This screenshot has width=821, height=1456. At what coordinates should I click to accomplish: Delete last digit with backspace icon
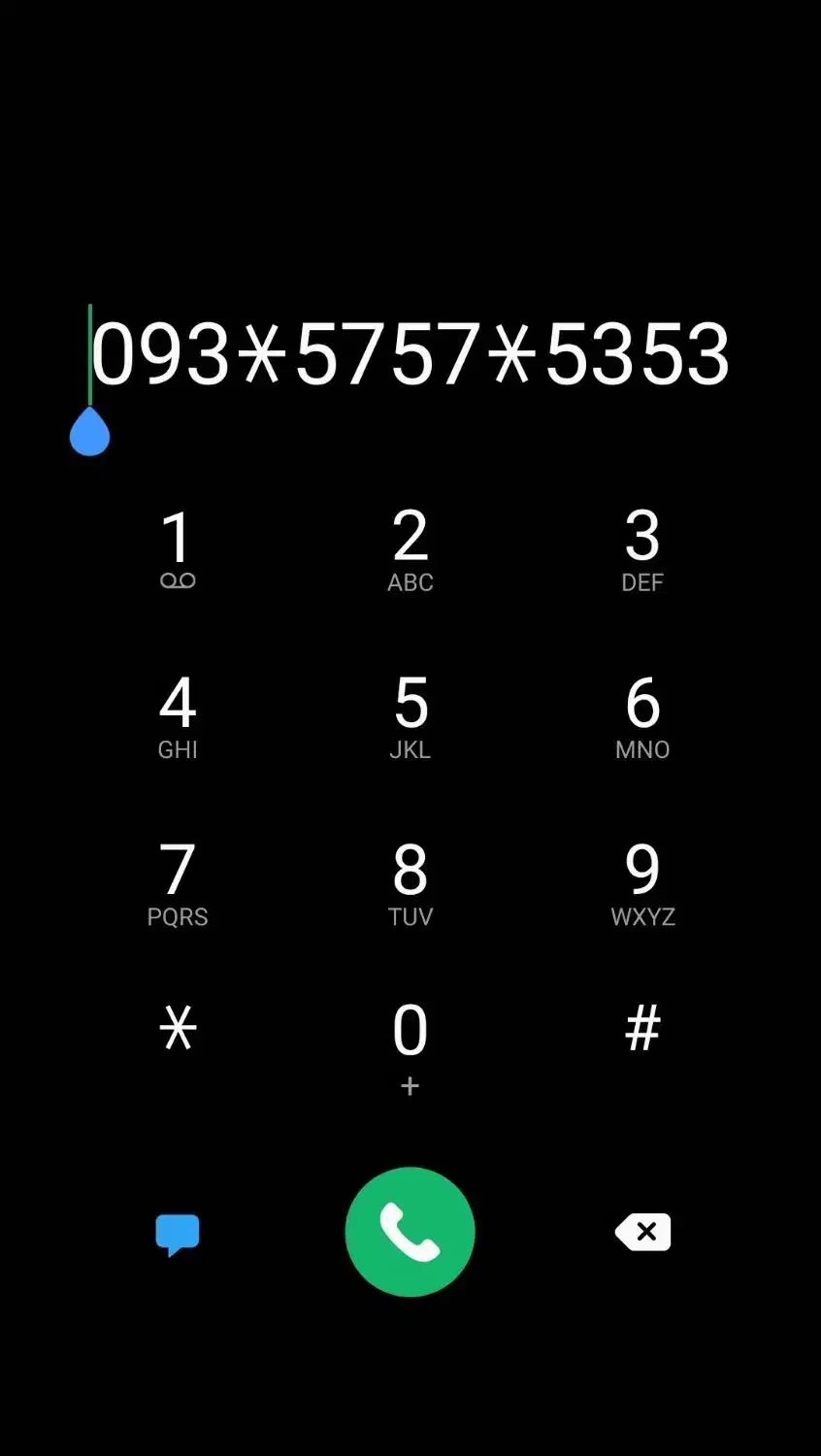click(x=642, y=1232)
